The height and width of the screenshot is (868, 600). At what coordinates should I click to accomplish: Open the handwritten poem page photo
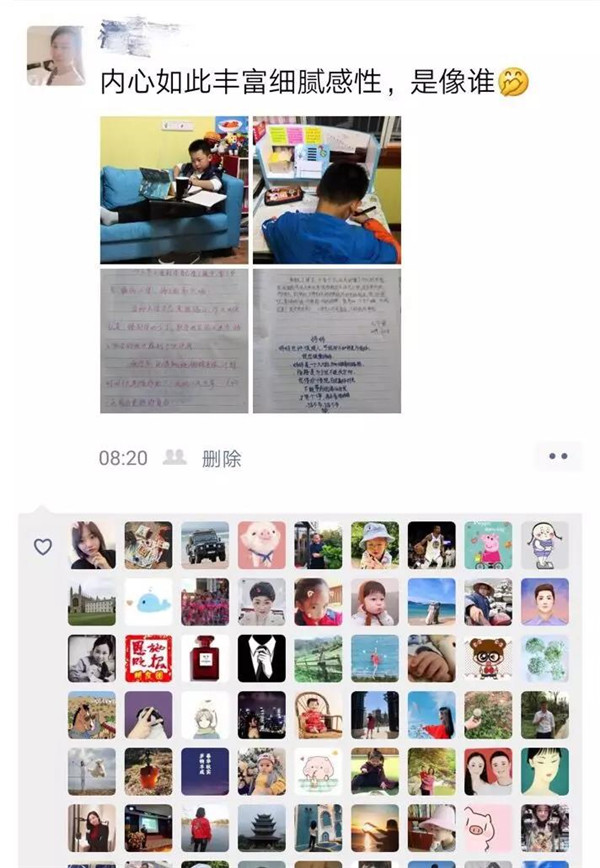pos(327,340)
